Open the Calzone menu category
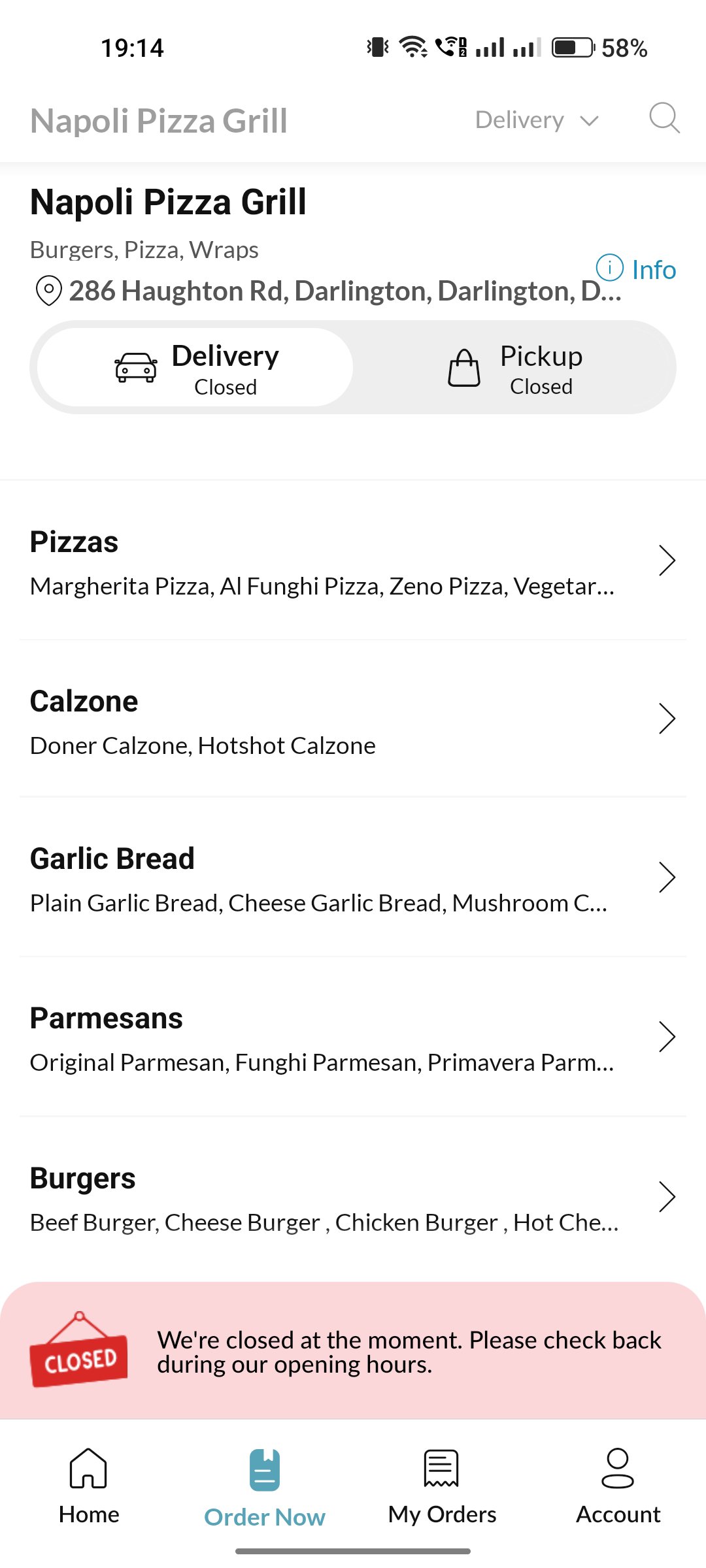 point(353,720)
